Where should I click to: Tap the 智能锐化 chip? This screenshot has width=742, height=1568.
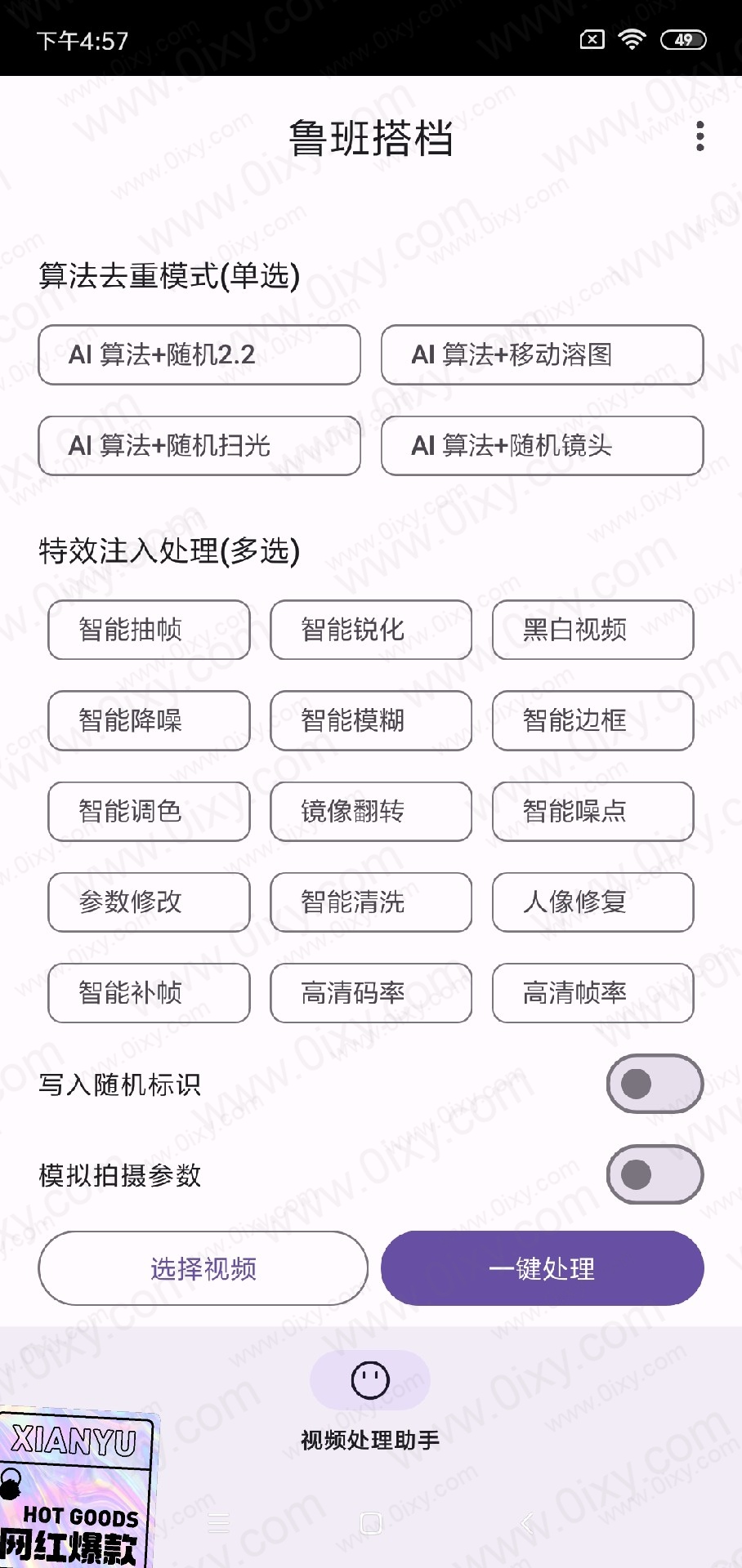(x=371, y=630)
